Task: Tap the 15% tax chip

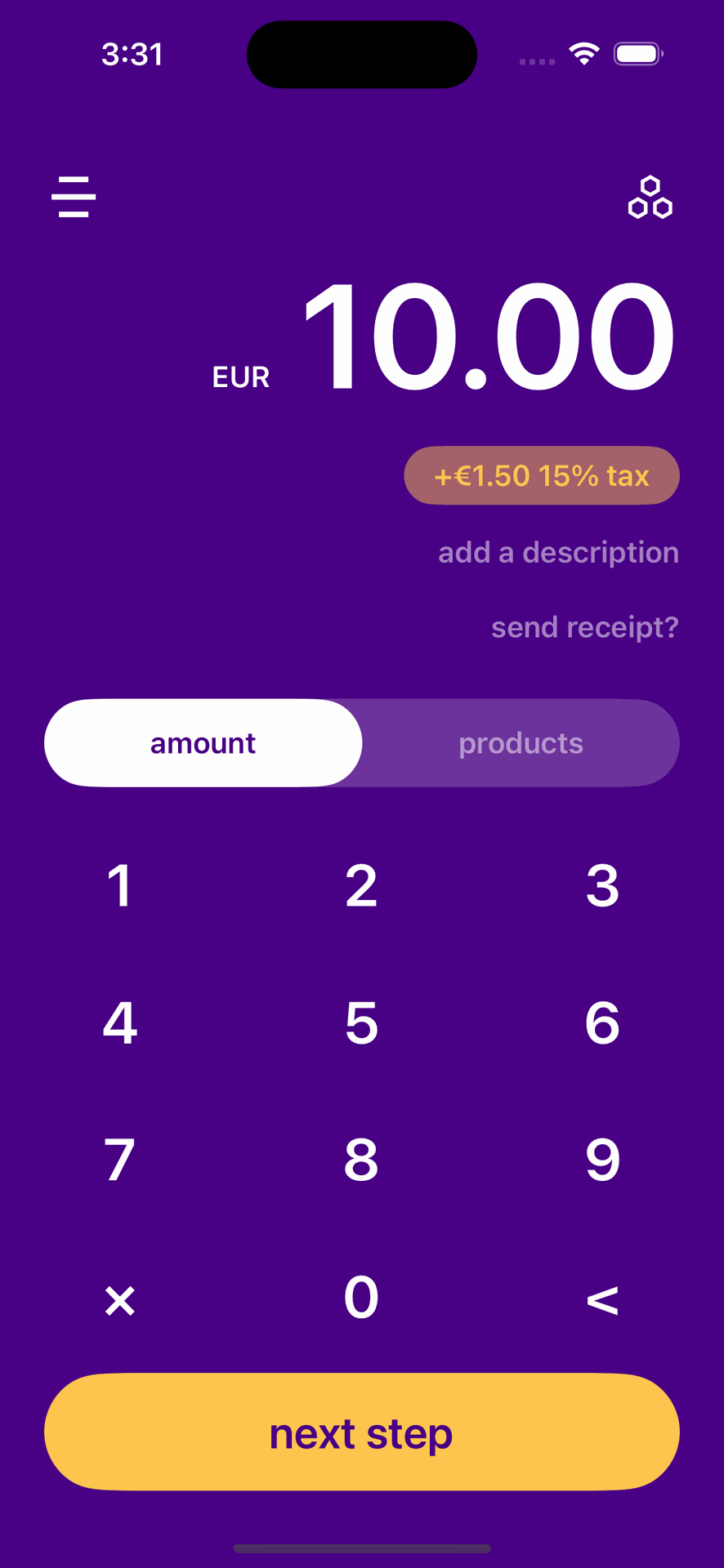Action: pos(542,475)
